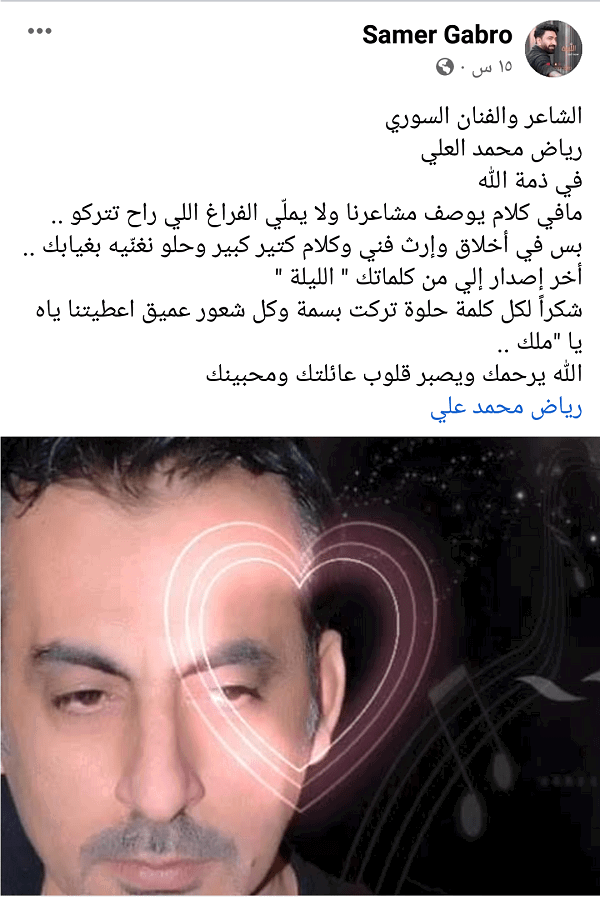Screen dimensions: 600x915
Task: Open Samer Gabro's profile picture
Action: click(554, 48)
